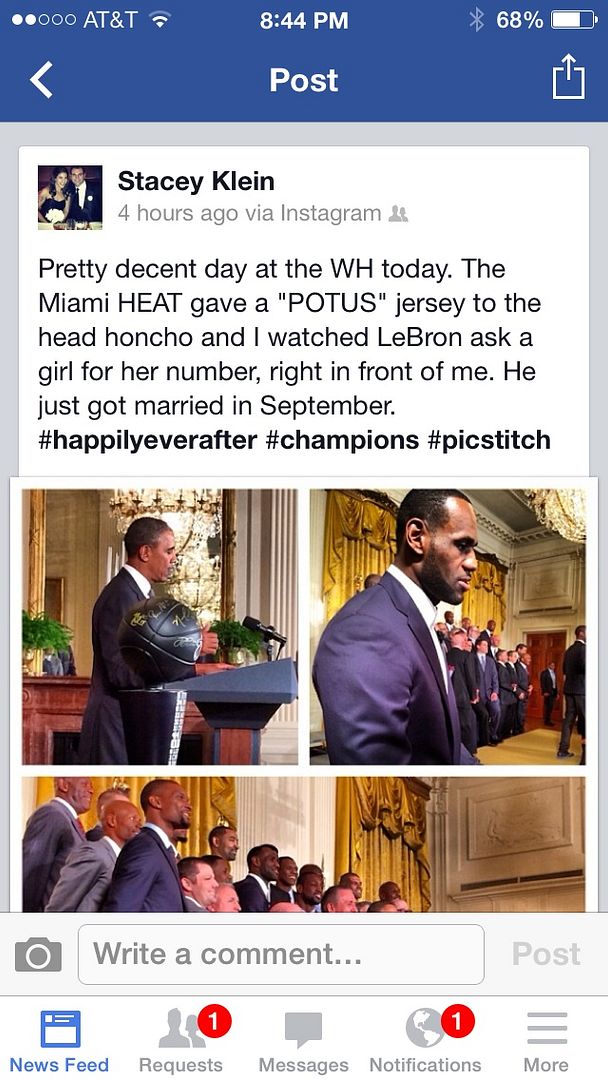View the photo collage in the post
608x1080 pixels.
(x=304, y=694)
